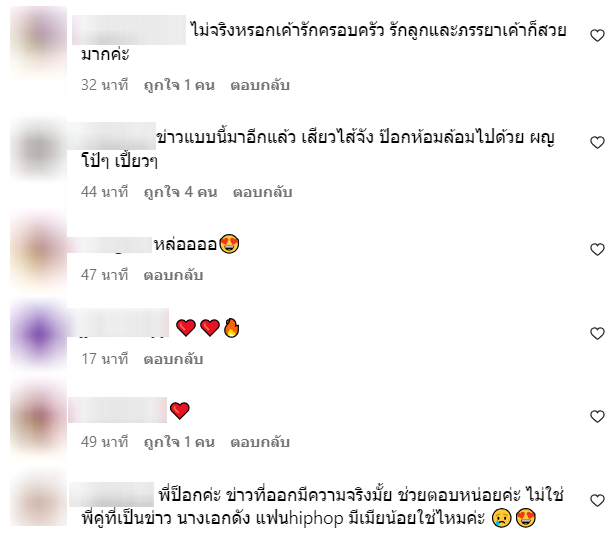Like the comment posted 17 นาที ago
Screen dimensions: 613x538
[x=597, y=333]
